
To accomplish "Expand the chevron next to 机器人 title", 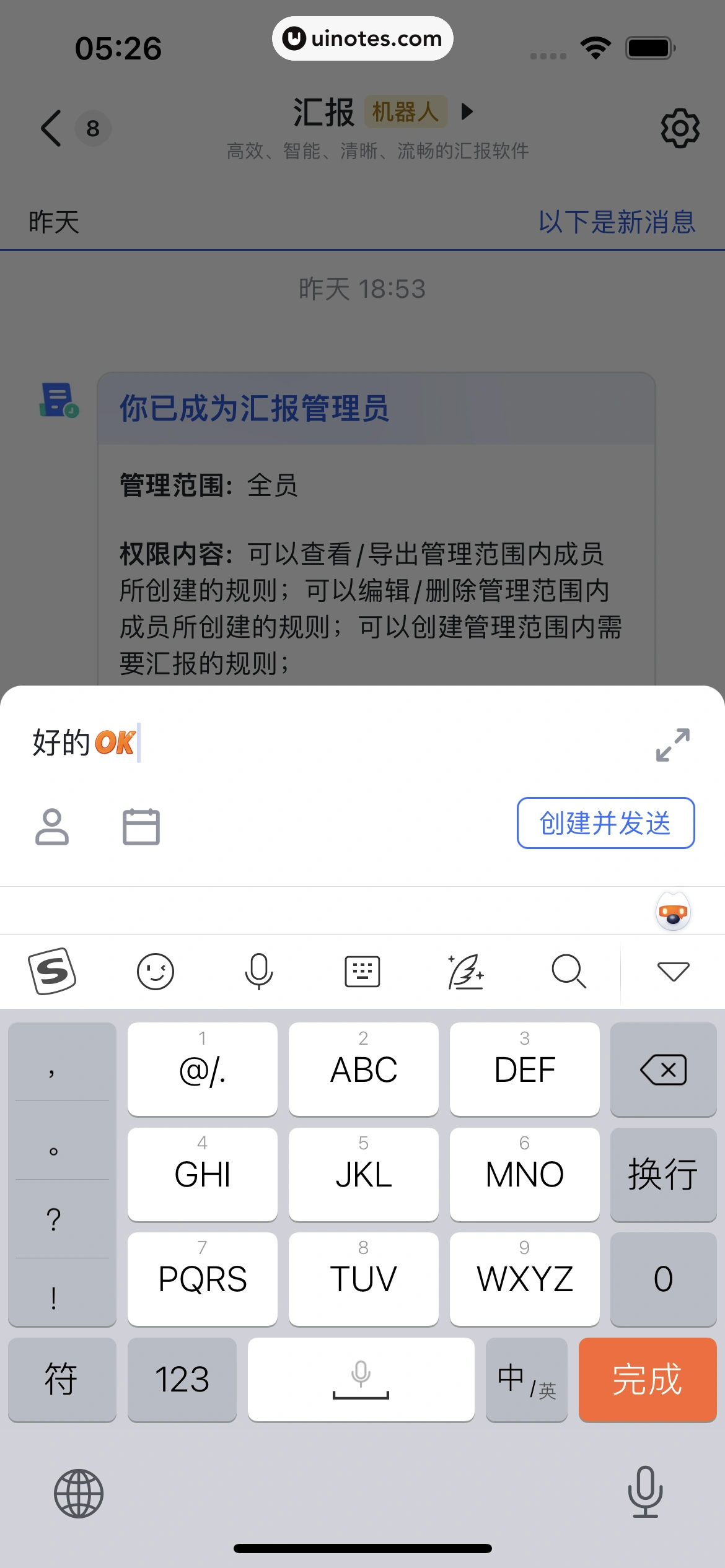I will coord(467,113).
